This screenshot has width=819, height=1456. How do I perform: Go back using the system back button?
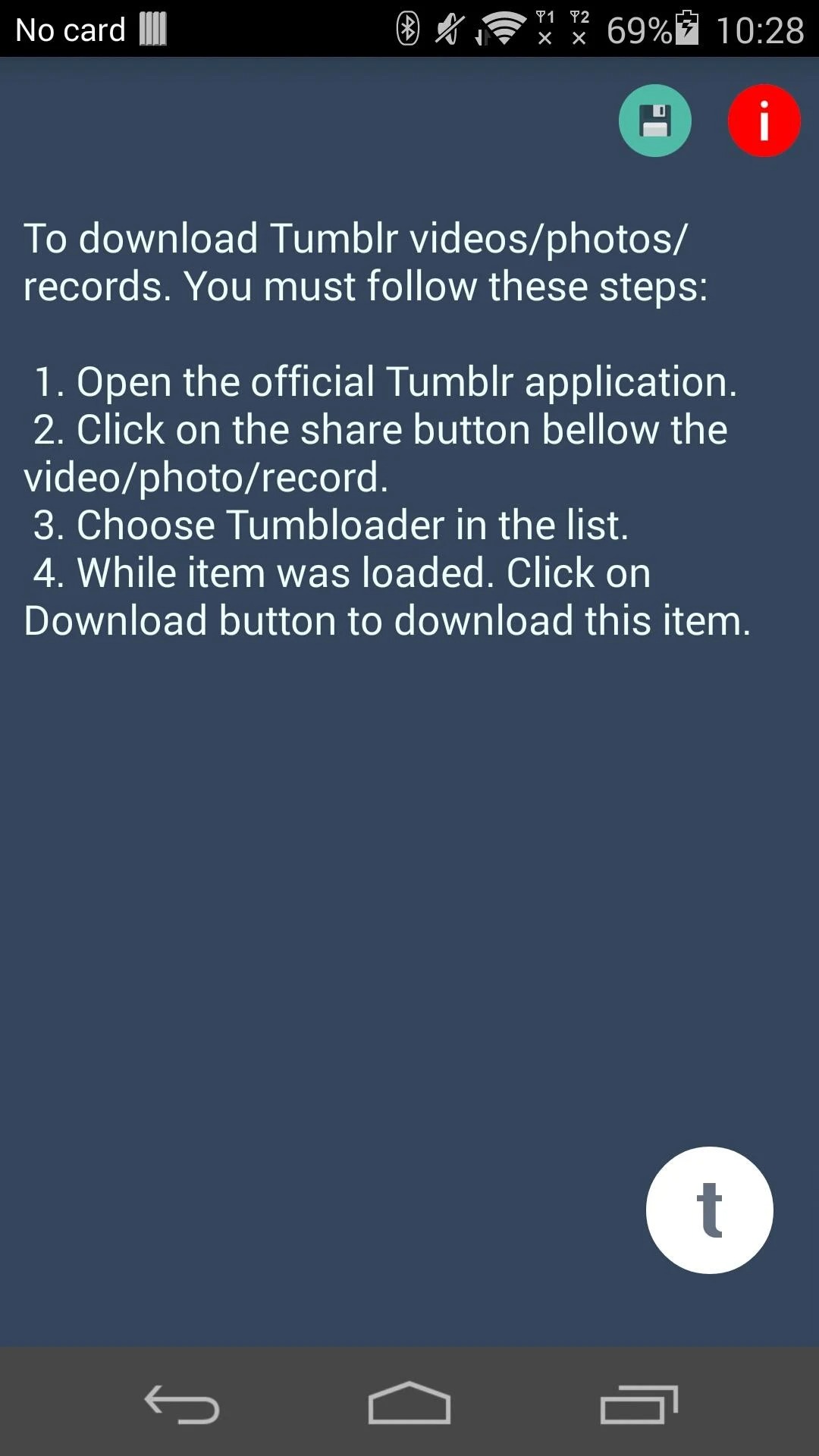click(182, 1404)
